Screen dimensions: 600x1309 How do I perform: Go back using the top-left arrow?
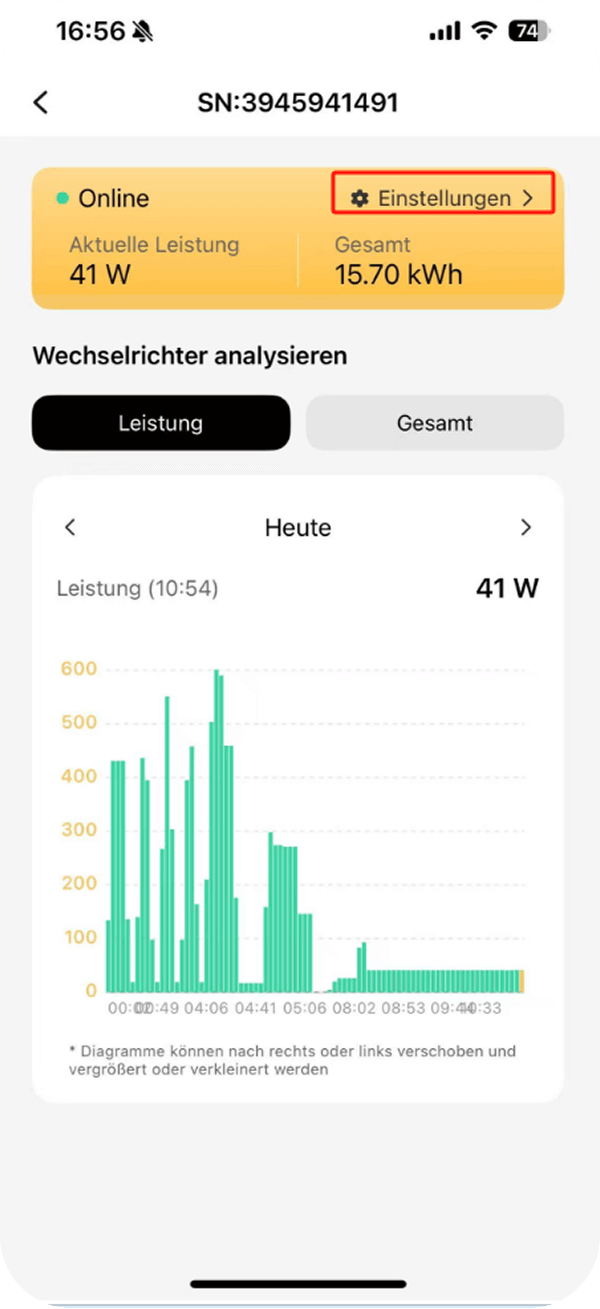41,102
